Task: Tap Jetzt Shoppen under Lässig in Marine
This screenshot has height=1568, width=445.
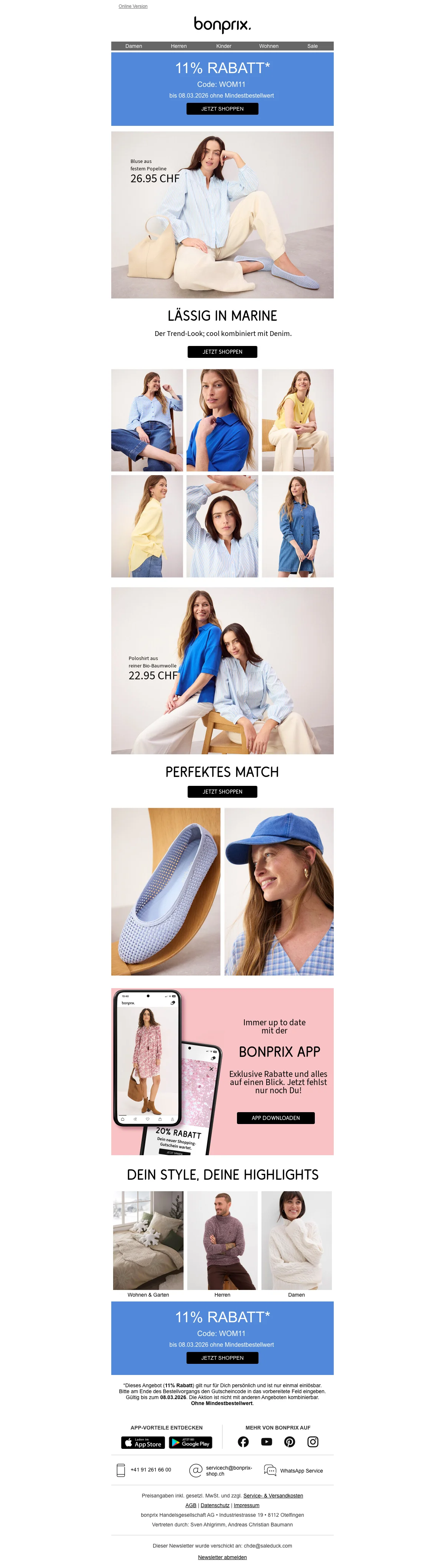Action: 222,352
